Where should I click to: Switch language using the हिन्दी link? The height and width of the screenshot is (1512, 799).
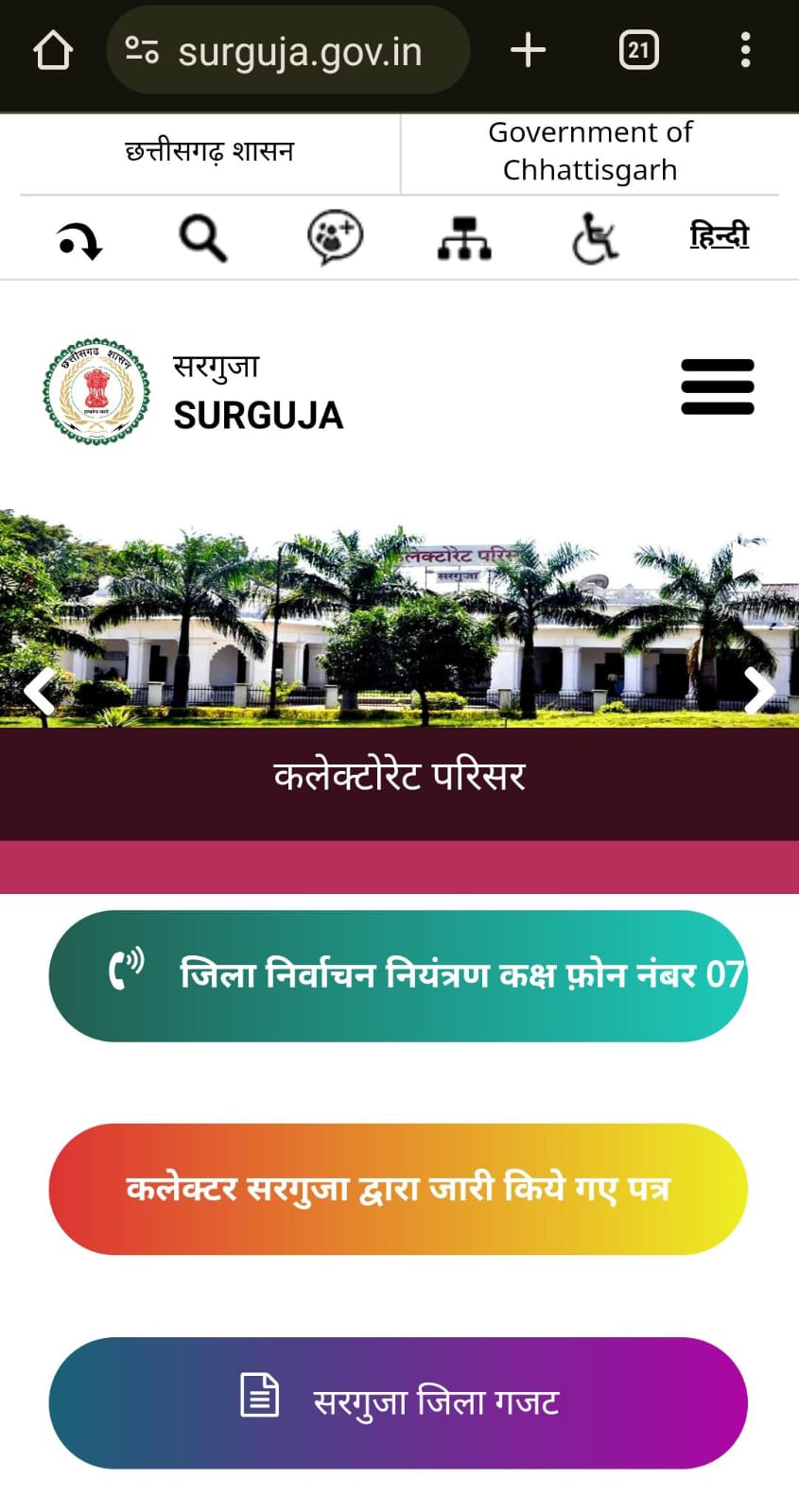pos(719,235)
